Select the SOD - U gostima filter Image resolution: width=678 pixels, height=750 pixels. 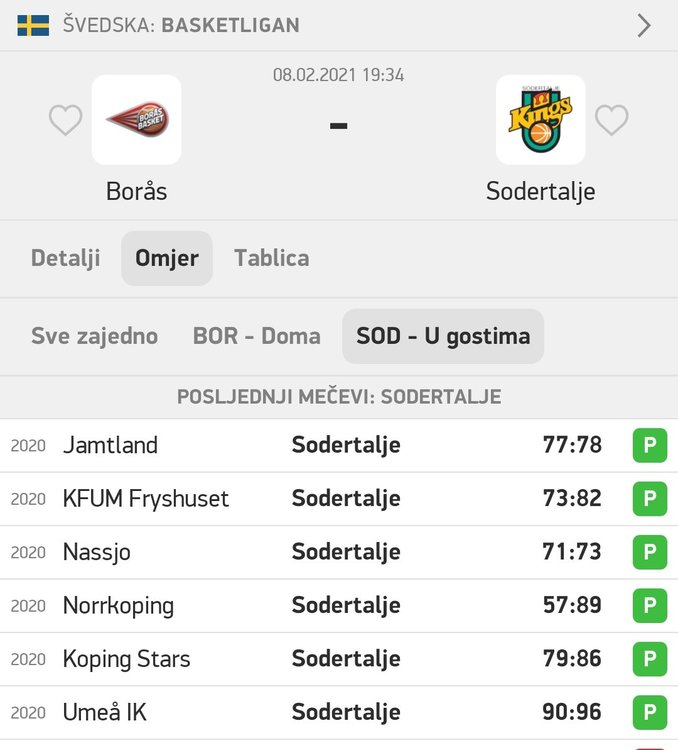443,336
